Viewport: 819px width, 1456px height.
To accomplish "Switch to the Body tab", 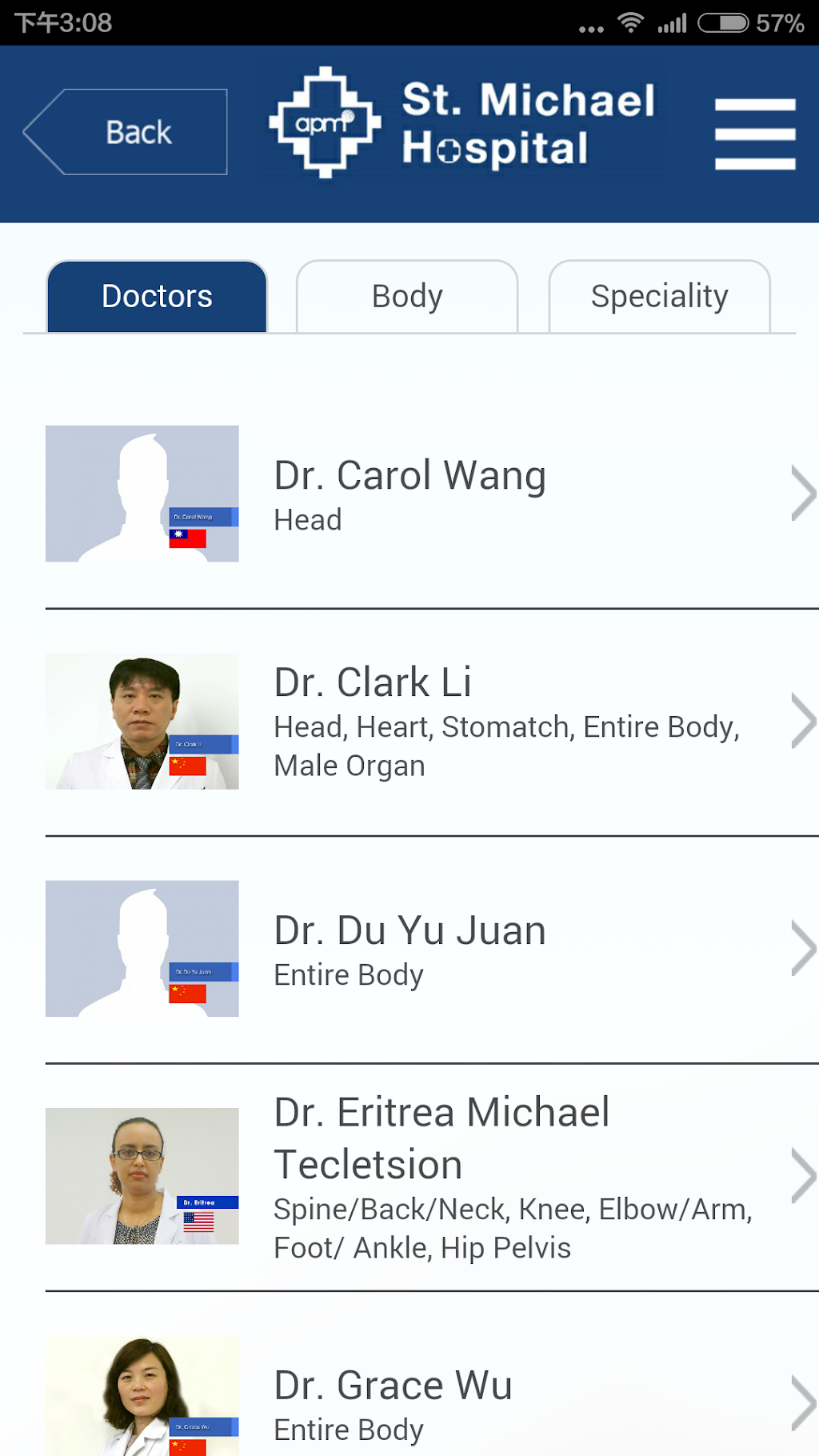I will pos(407,296).
